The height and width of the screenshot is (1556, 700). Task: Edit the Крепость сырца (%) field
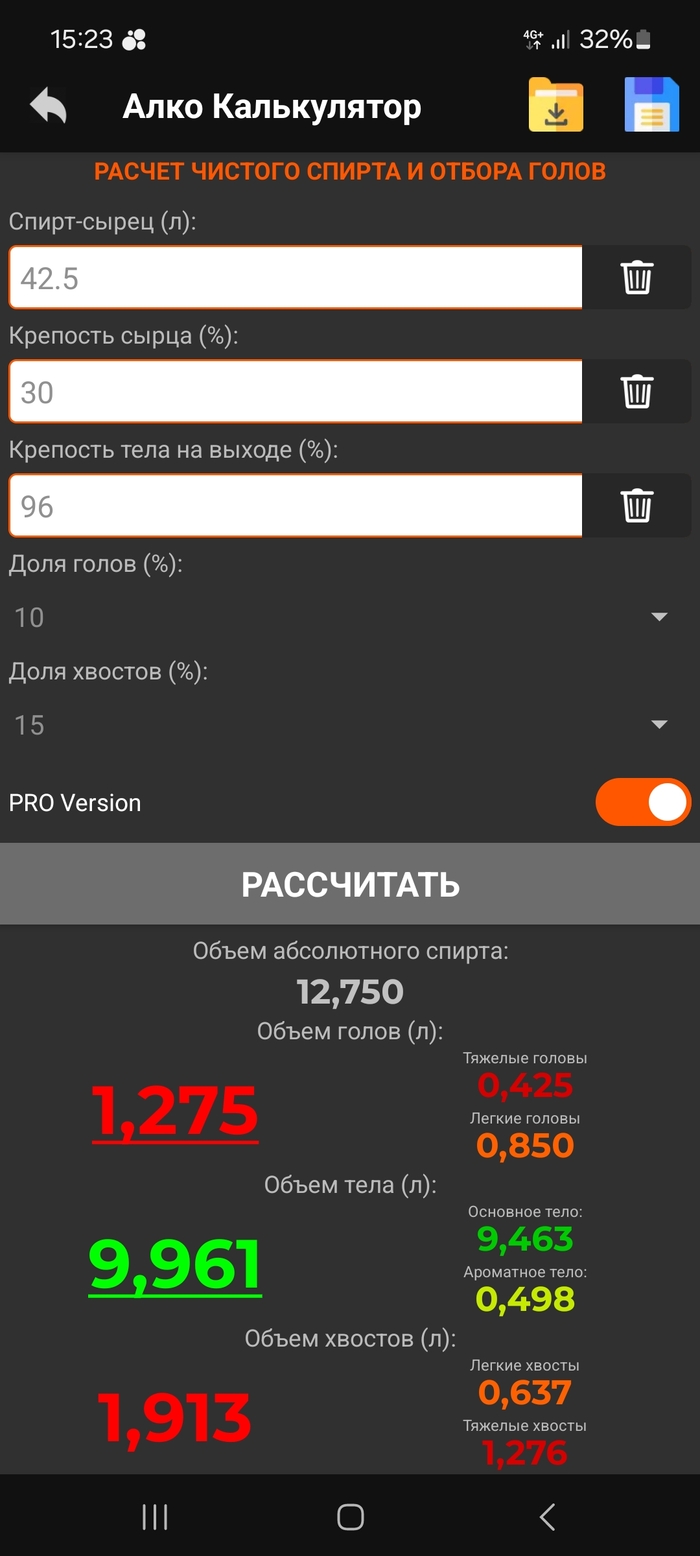pos(295,392)
